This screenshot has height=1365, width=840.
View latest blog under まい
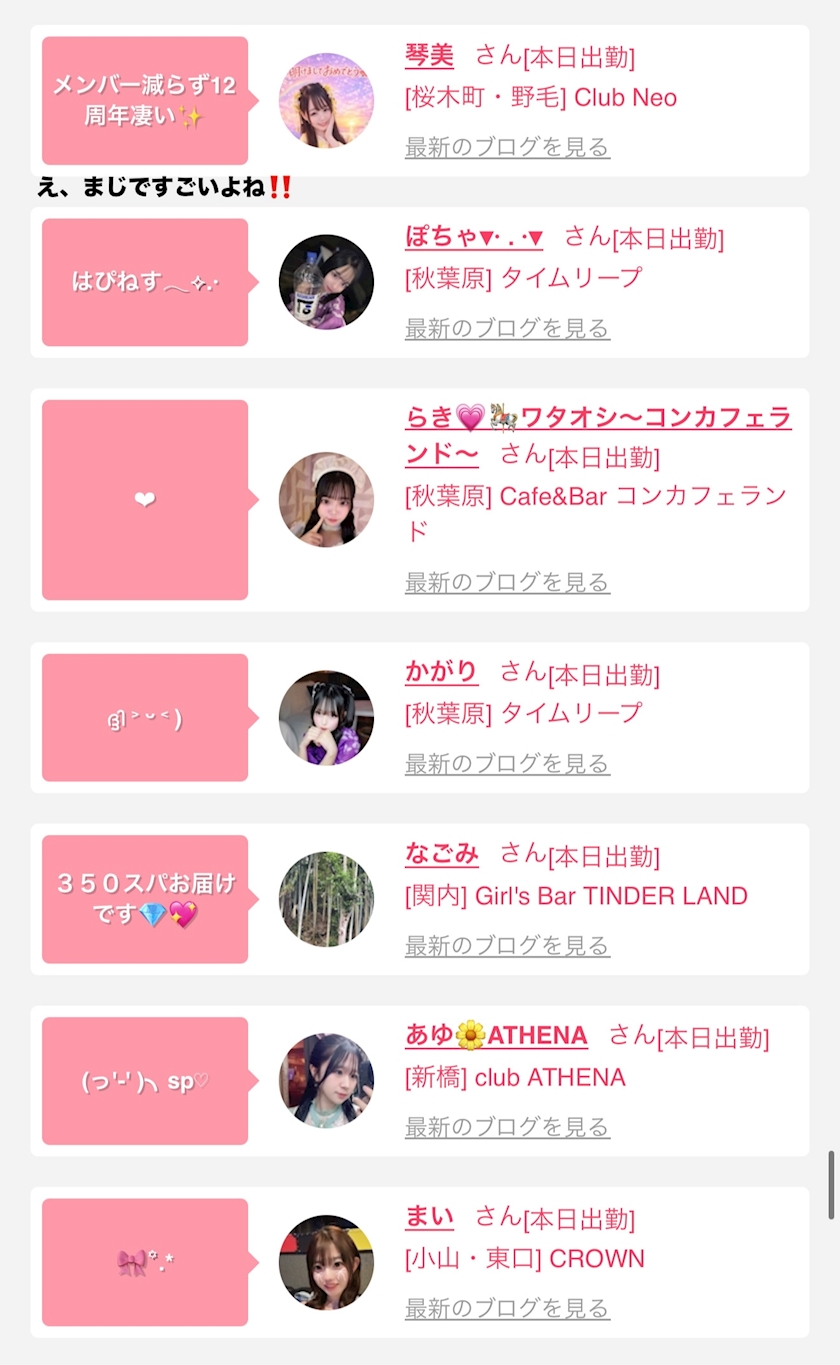pyautogui.click(x=507, y=1308)
